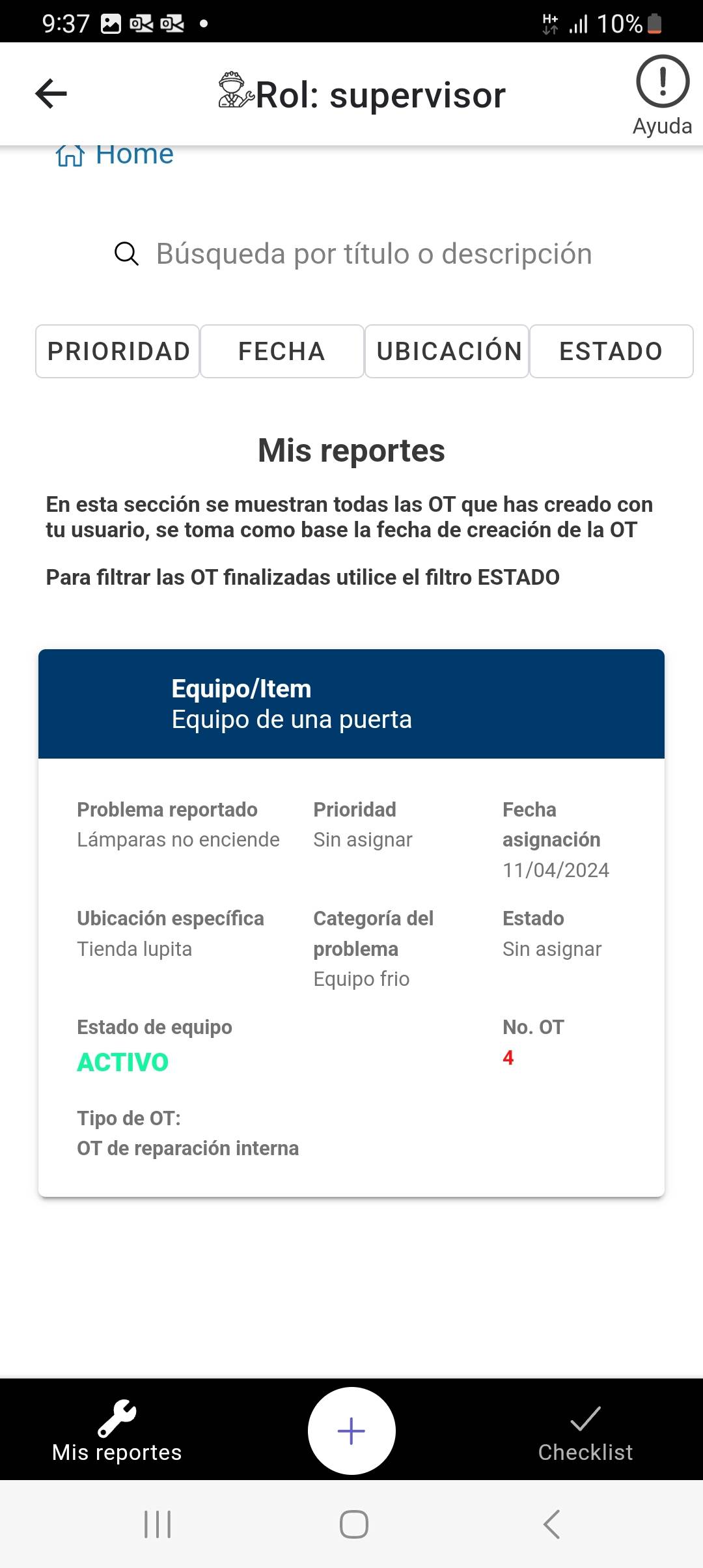Filter reports by PRIORIDAD
The image size is (703, 1568).
point(118,351)
